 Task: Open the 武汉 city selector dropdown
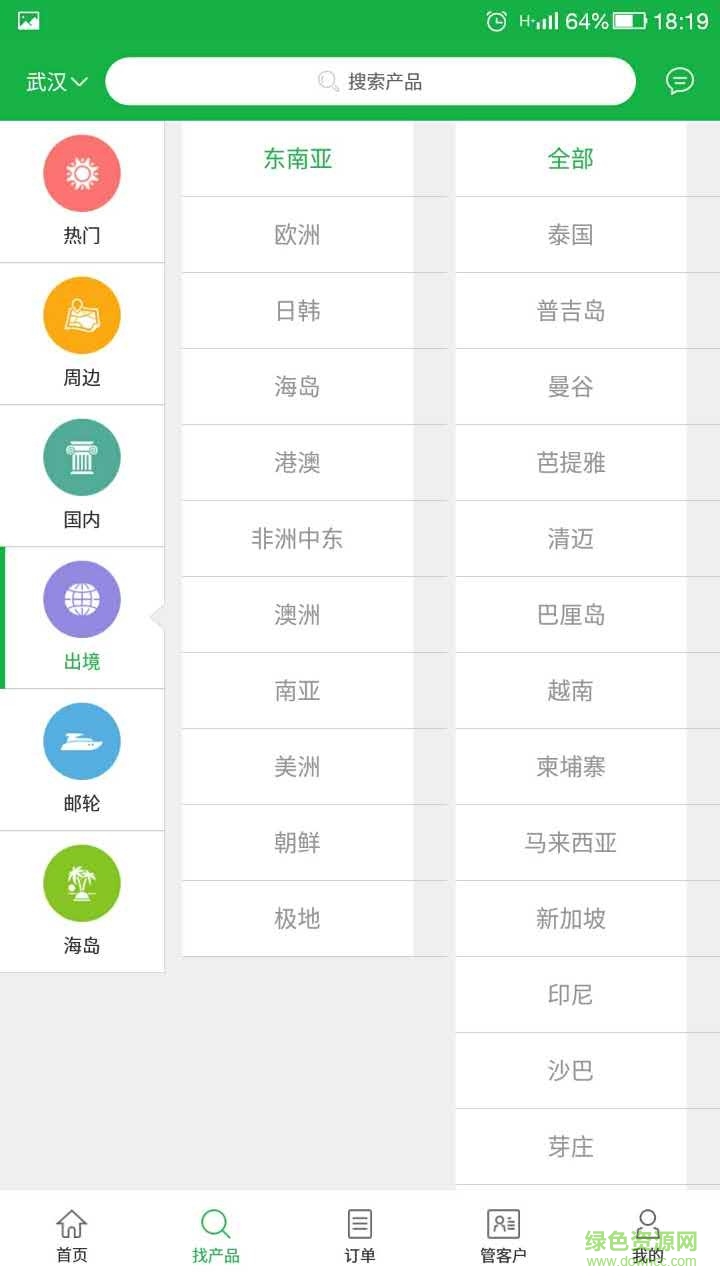(x=54, y=81)
